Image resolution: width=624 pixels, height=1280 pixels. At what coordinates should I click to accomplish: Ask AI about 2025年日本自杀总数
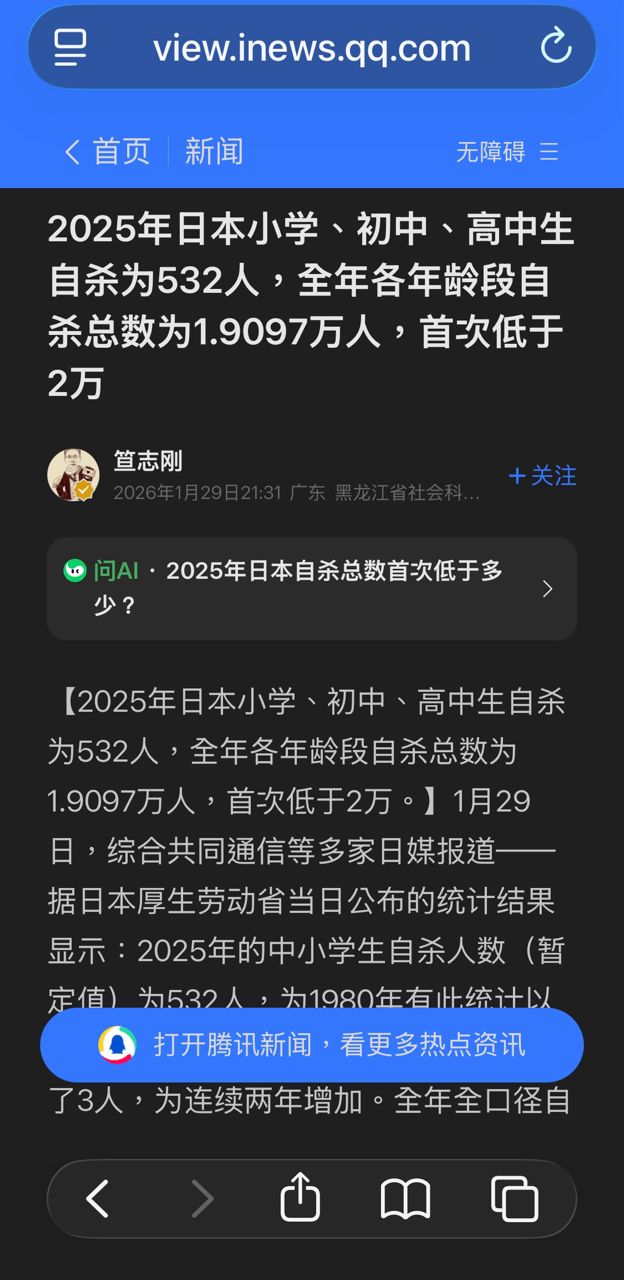pos(312,588)
